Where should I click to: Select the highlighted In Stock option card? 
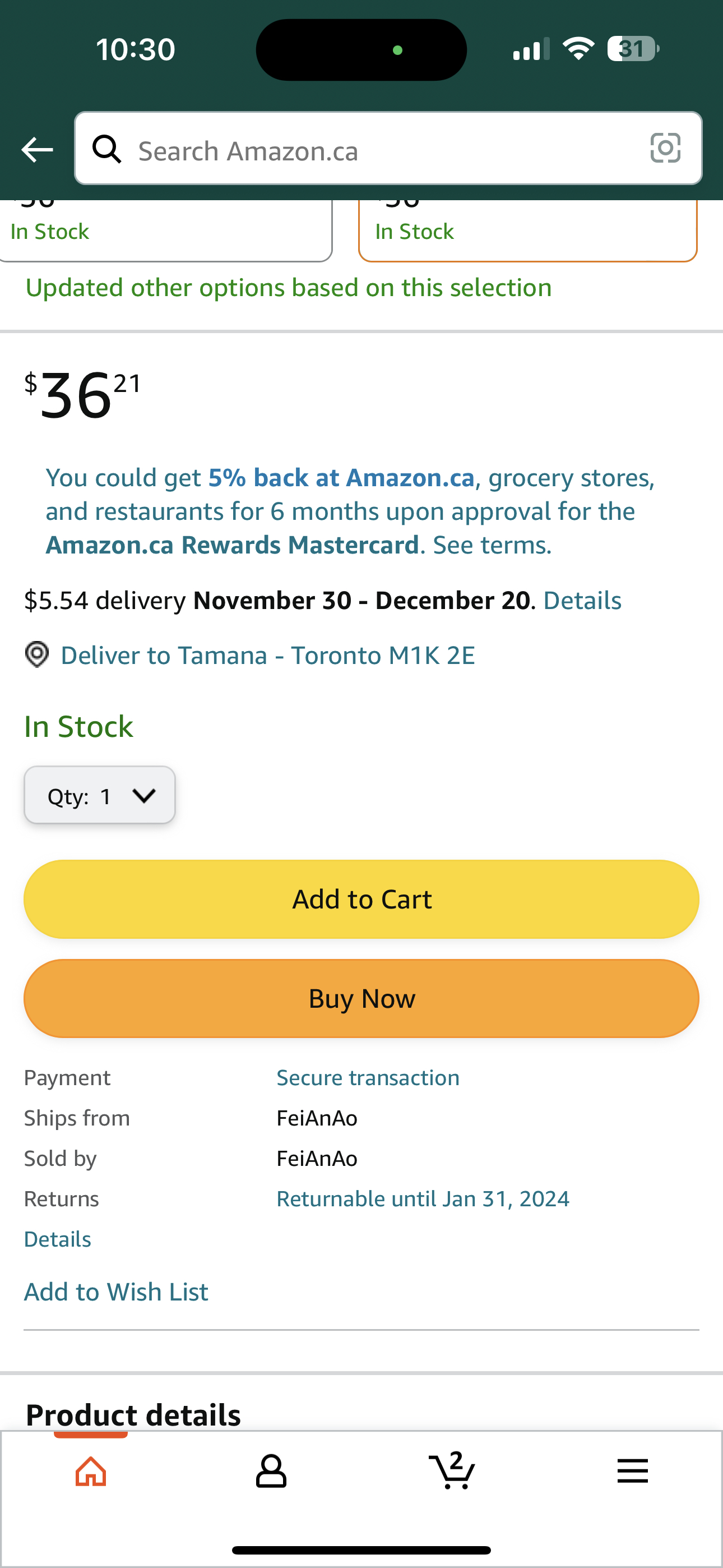[x=527, y=230]
